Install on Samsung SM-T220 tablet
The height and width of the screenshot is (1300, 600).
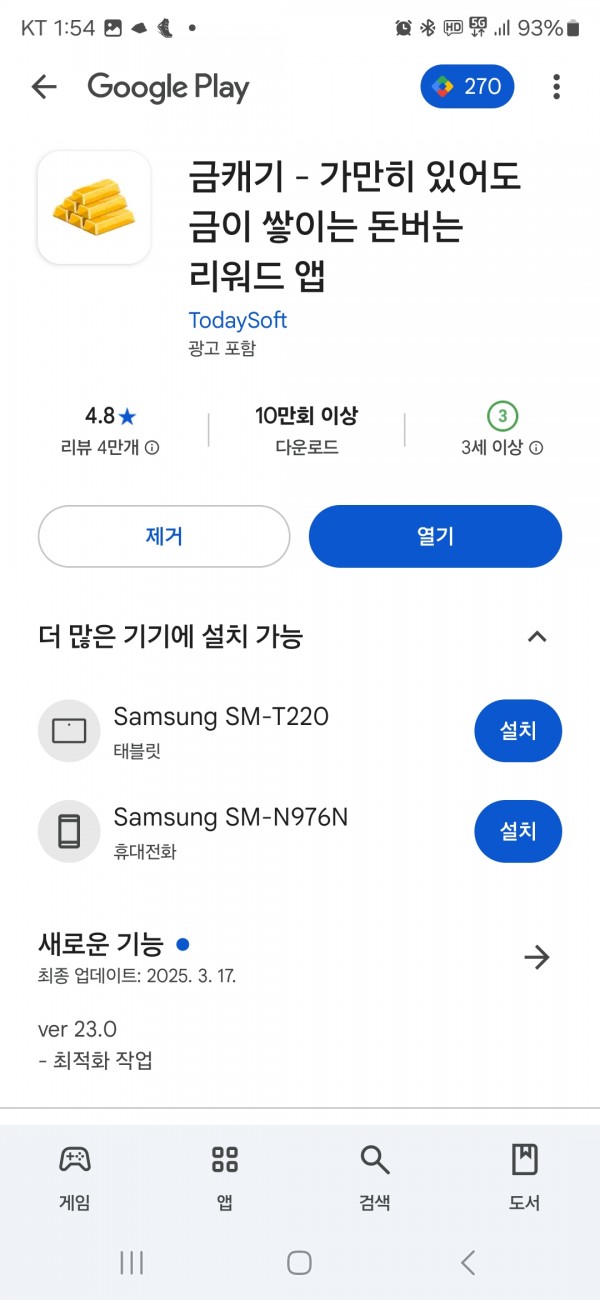click(518, 730)
